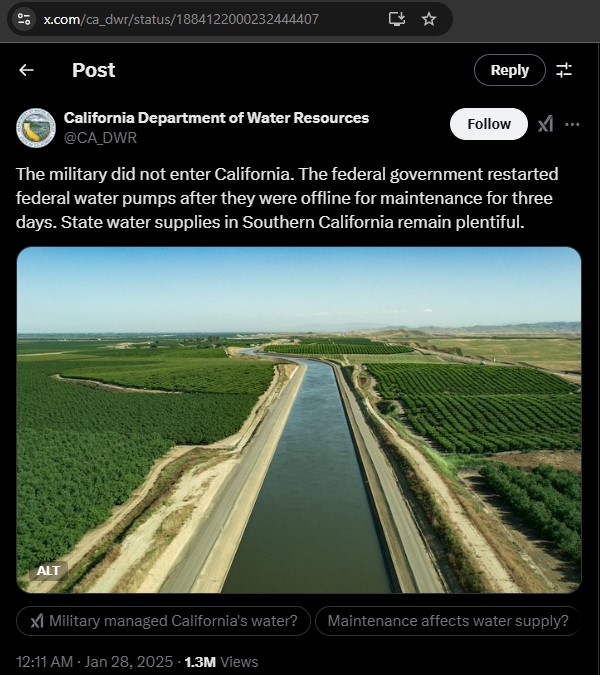Open the CA_DWR profile avatar

click(36, 127)
